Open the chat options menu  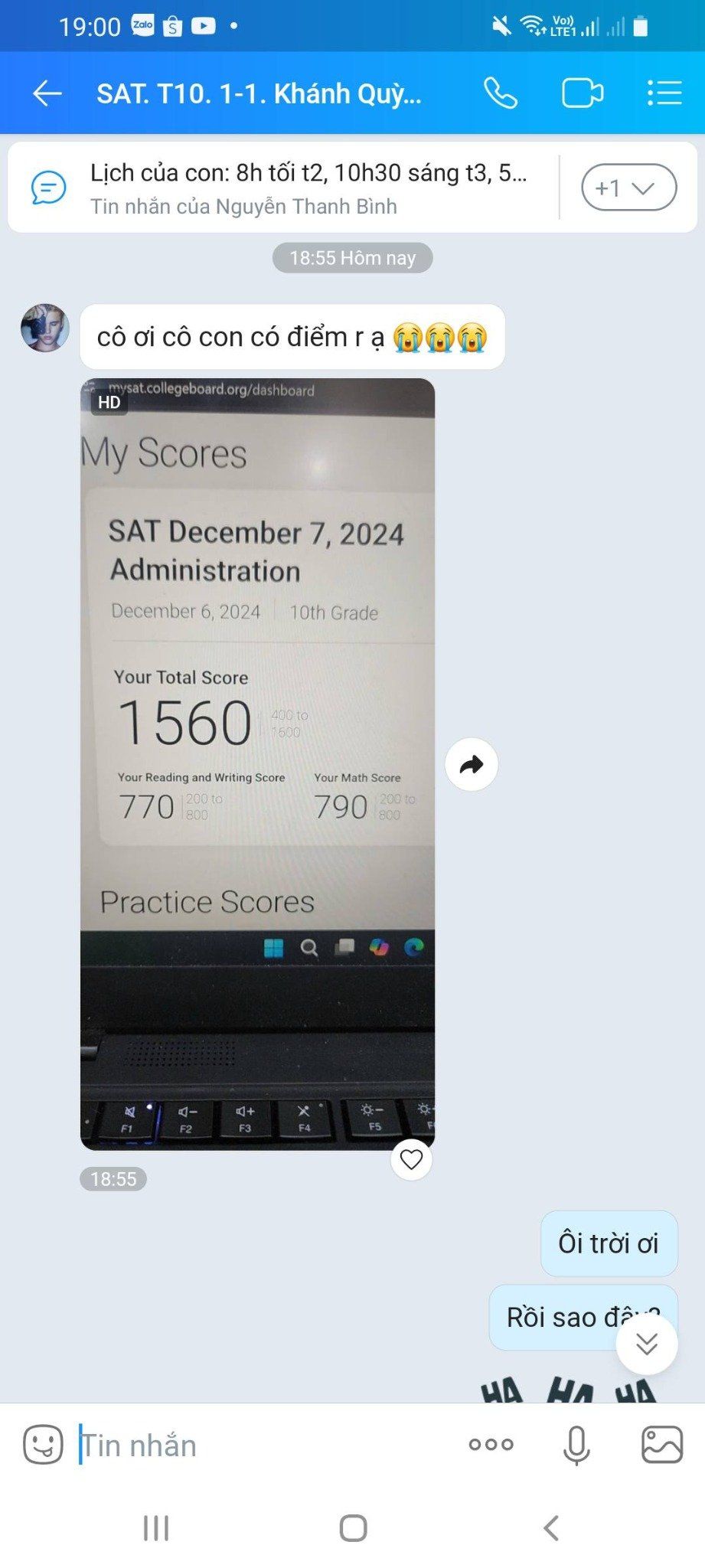pyautogui.click(x=664, y=93)
